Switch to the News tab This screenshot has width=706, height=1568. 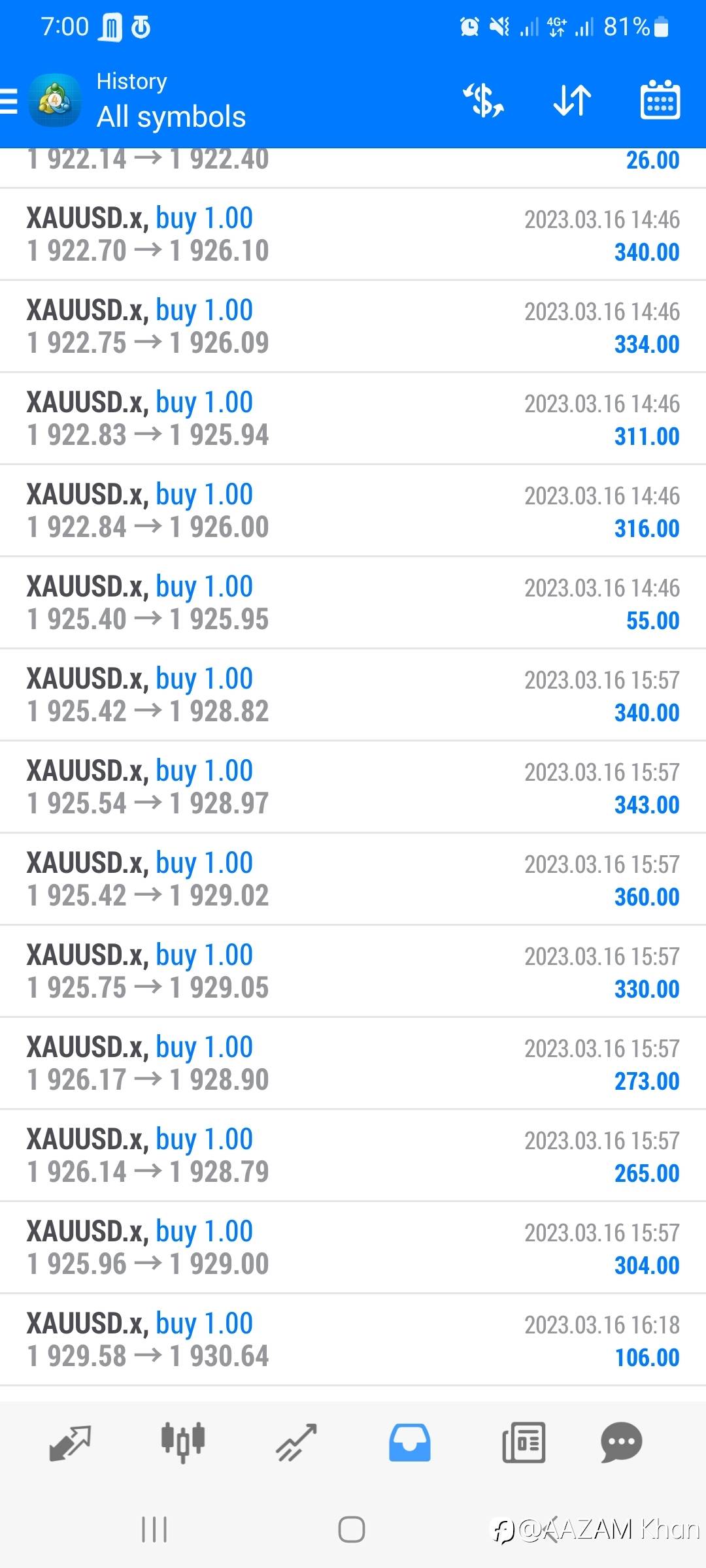coord(524,1442)
